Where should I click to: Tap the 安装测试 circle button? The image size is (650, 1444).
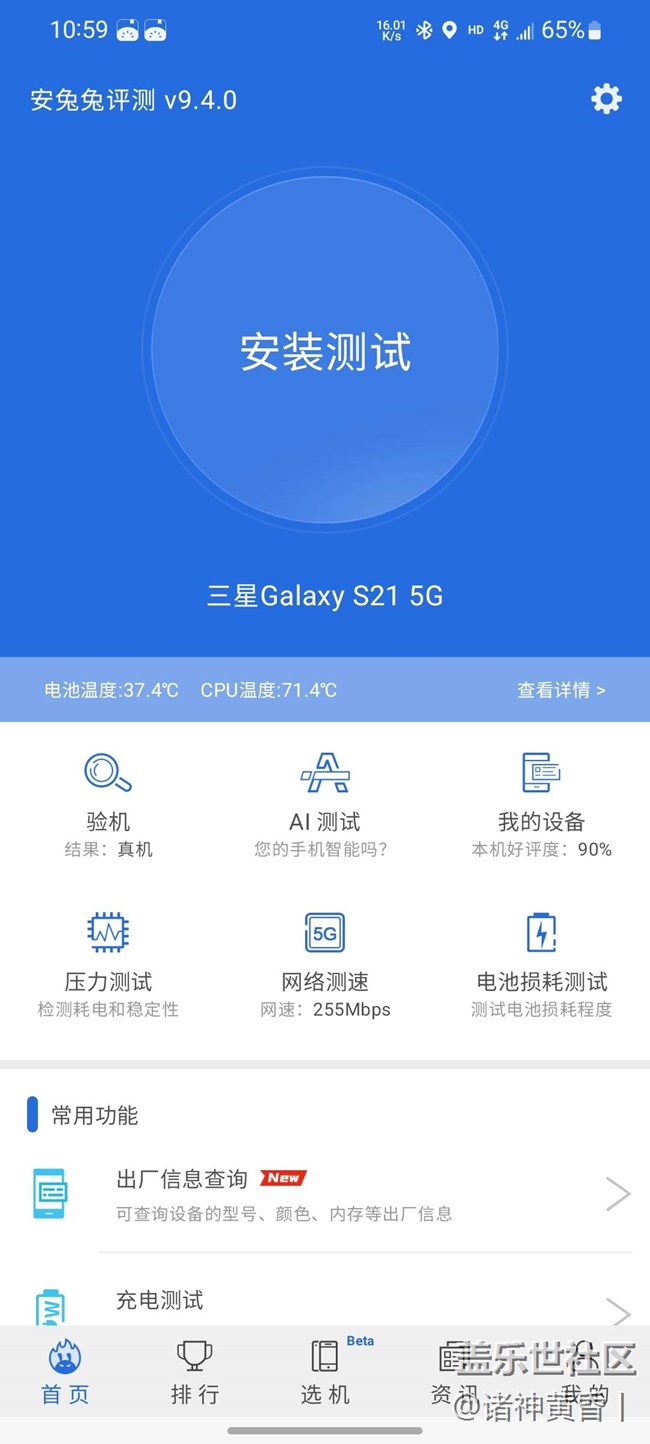[325, 350]
